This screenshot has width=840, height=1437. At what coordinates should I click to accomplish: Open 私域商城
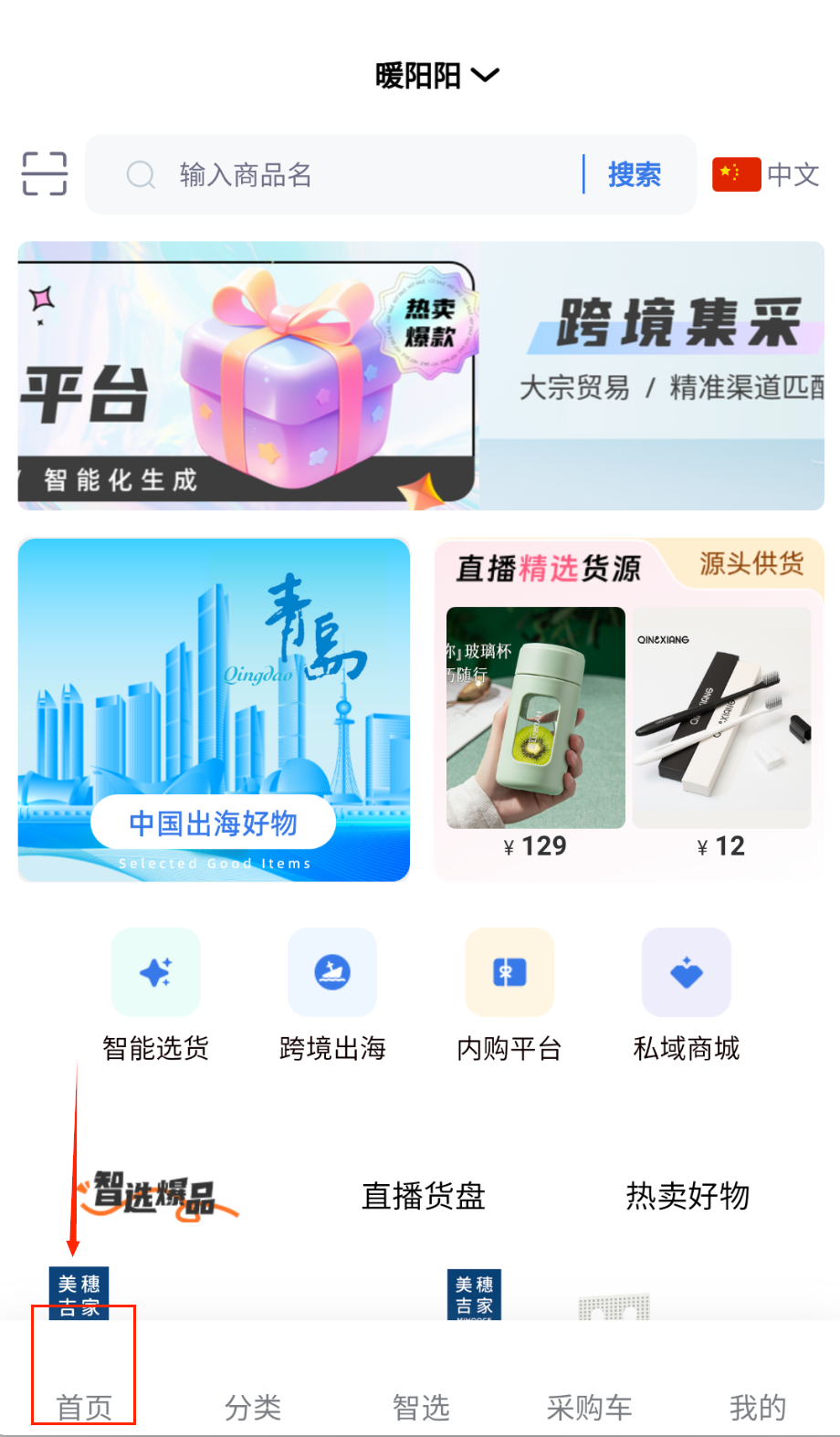[687, 994]
